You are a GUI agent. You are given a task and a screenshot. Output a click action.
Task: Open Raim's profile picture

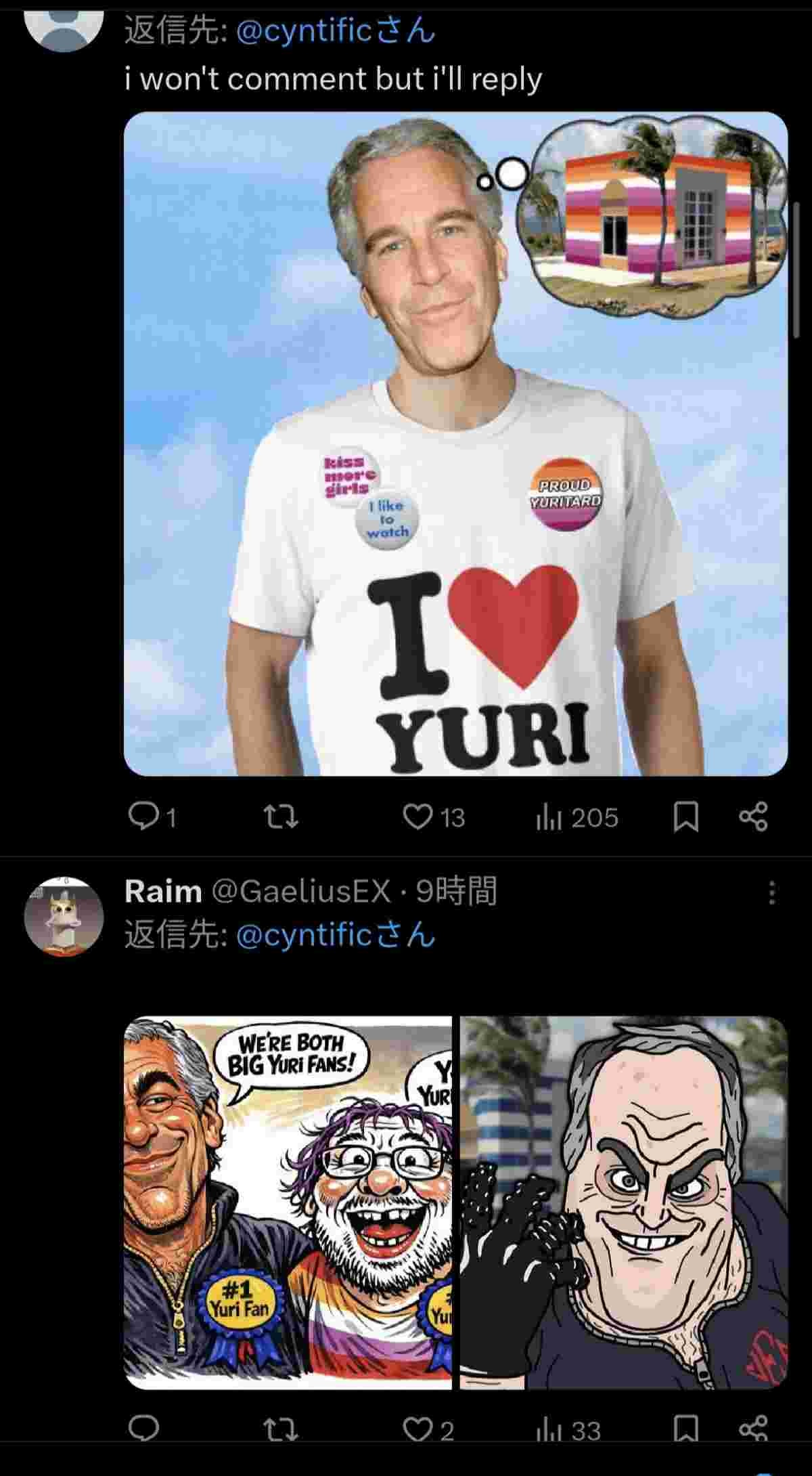[x=64, y=916]
